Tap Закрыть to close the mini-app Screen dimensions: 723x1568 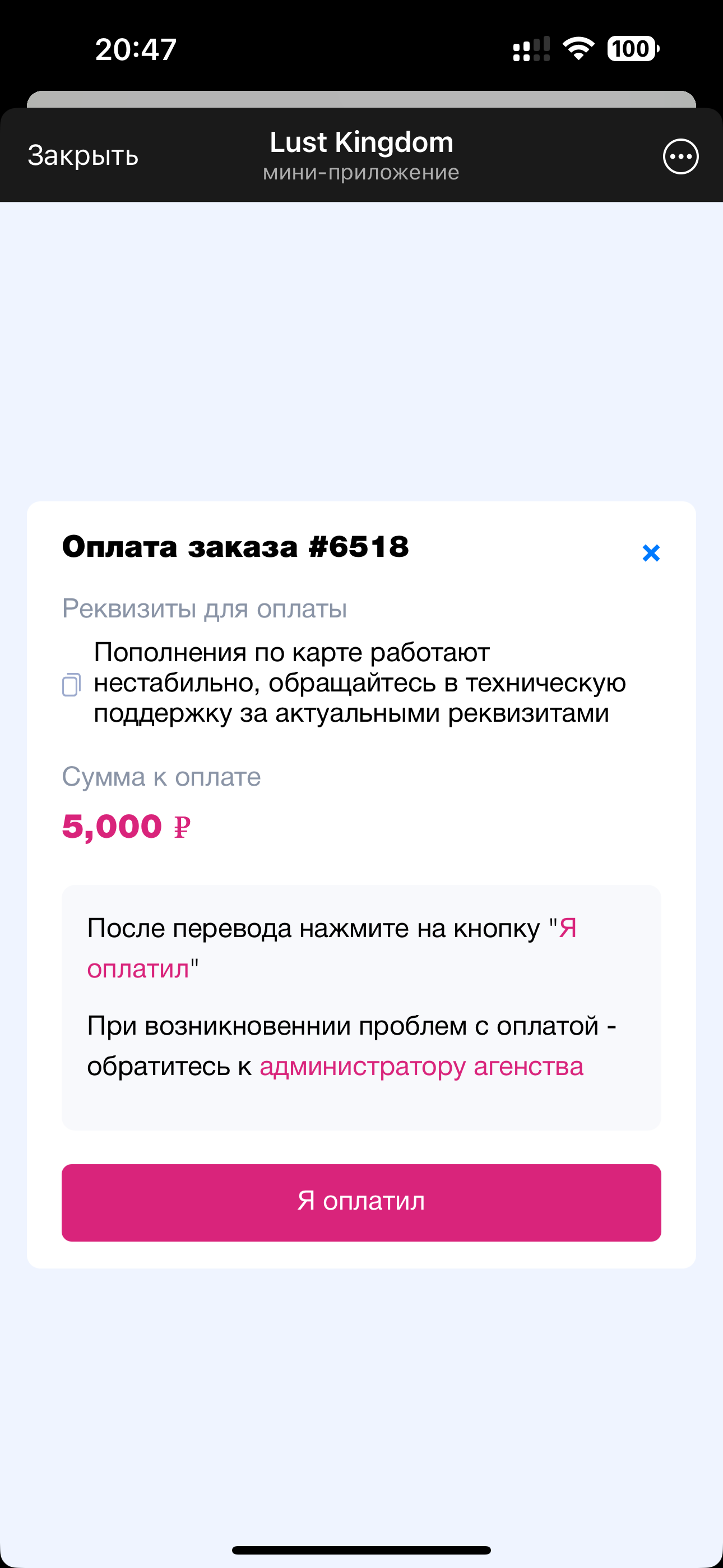point(84,156)
